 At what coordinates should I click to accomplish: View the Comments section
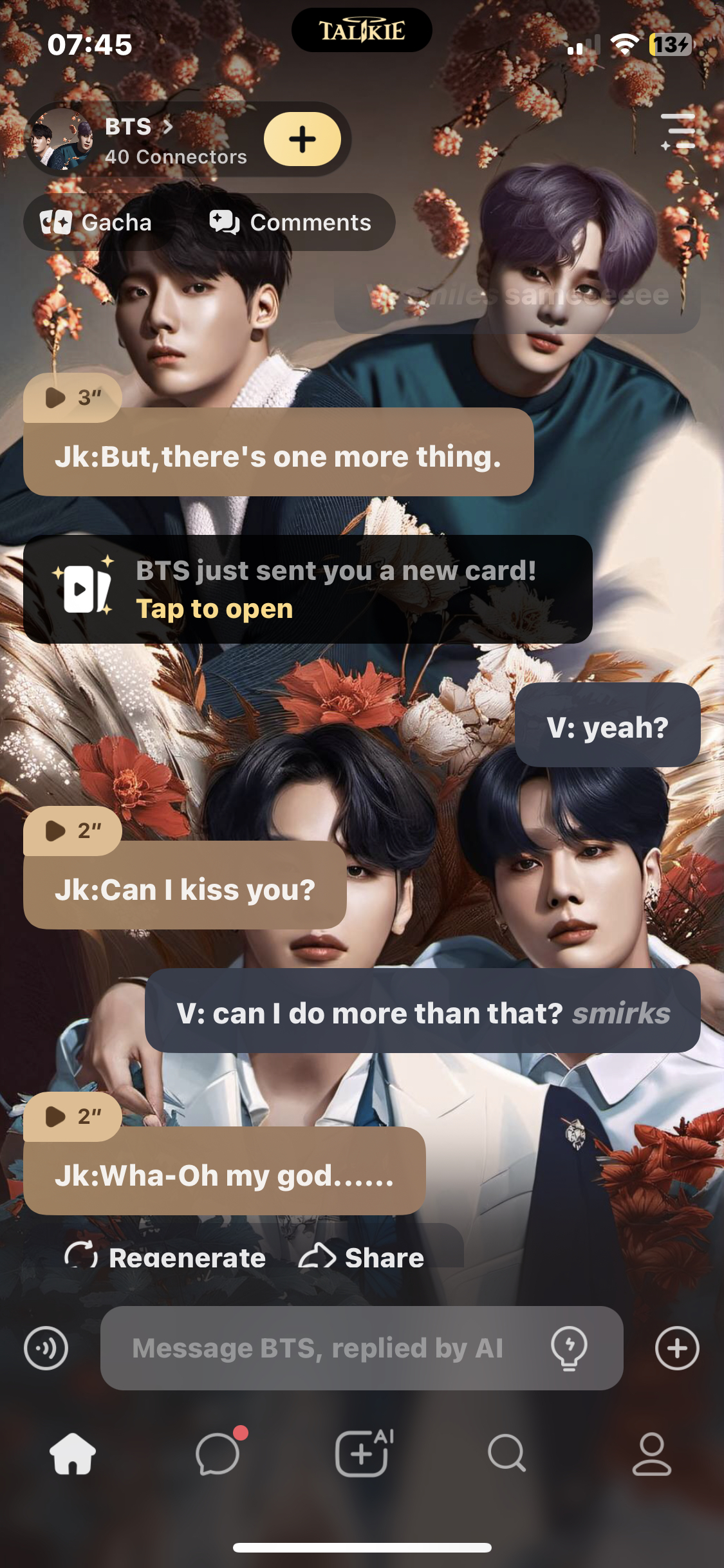291,223
